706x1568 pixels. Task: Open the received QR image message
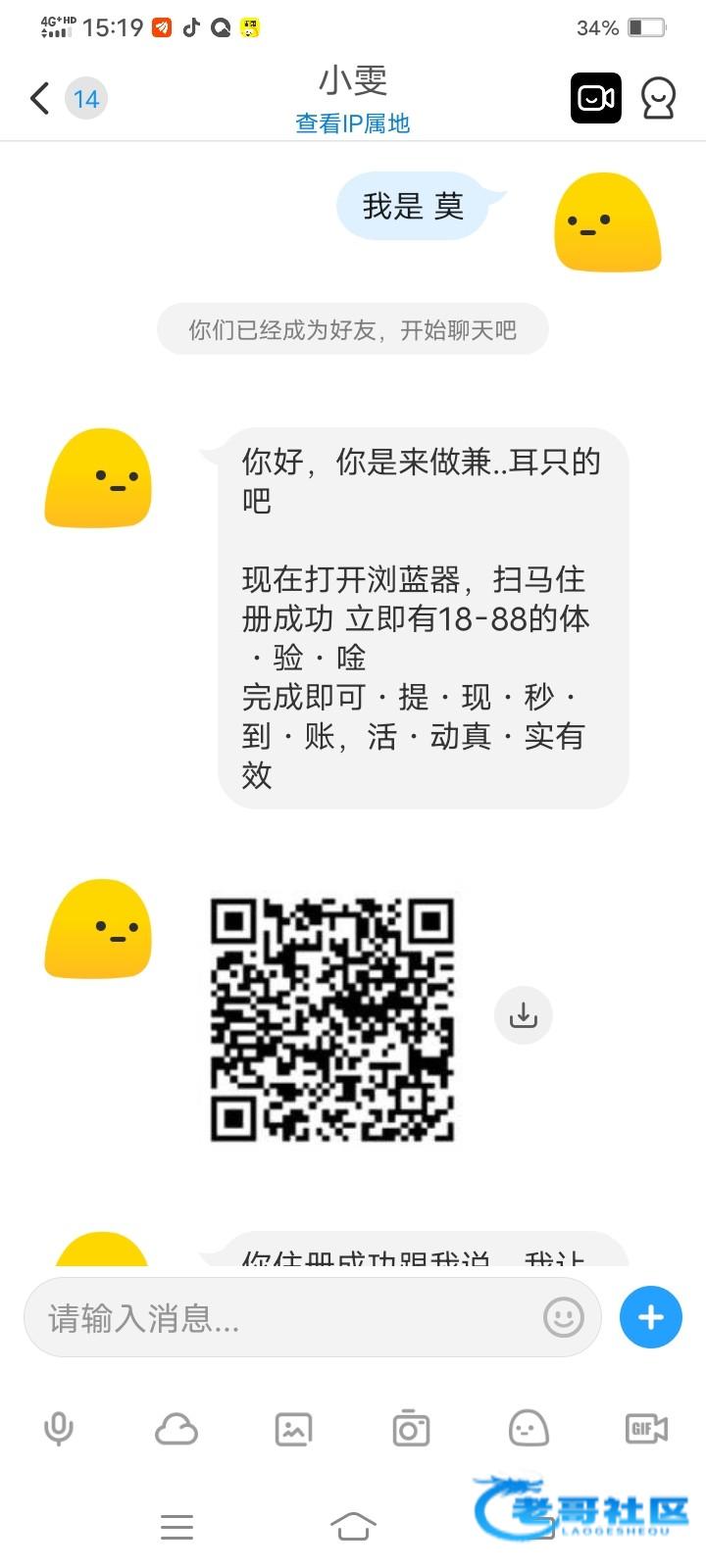click(332, 1019)
